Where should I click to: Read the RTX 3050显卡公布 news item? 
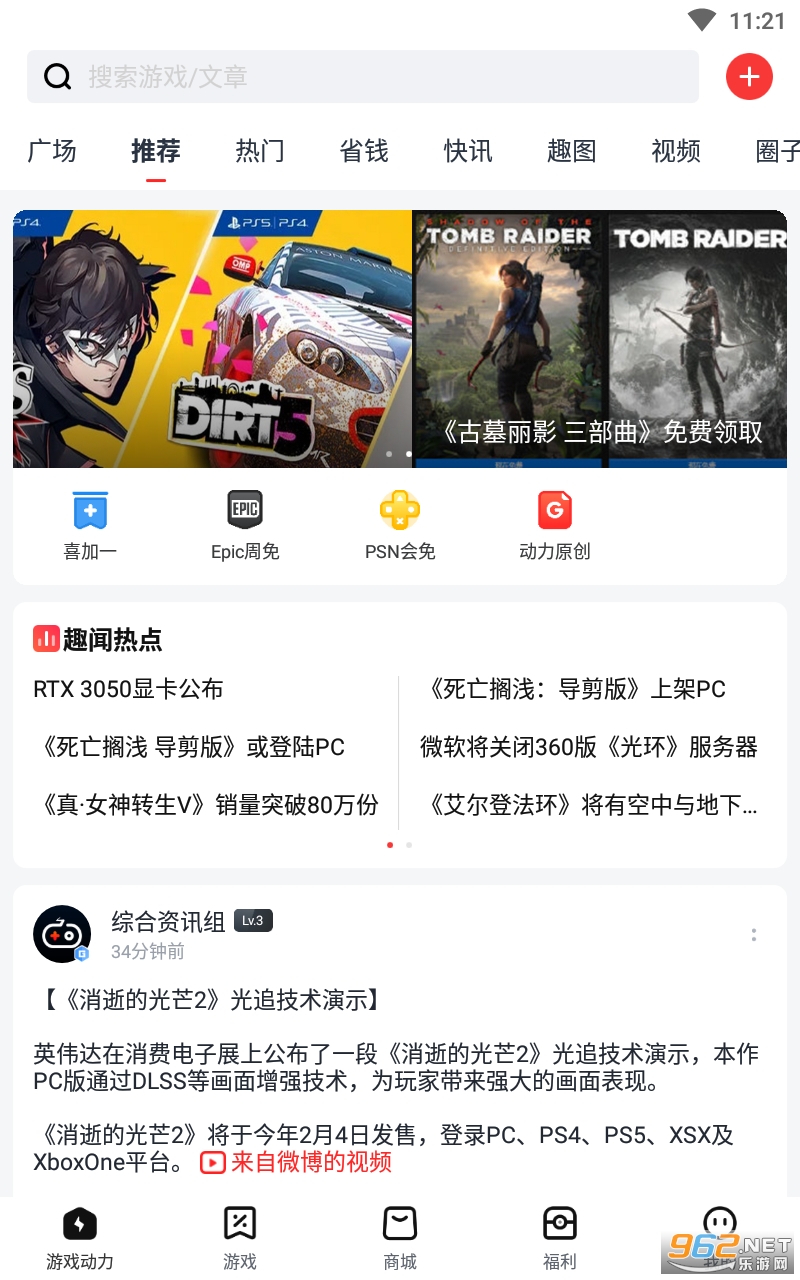[x=128, y=689]
